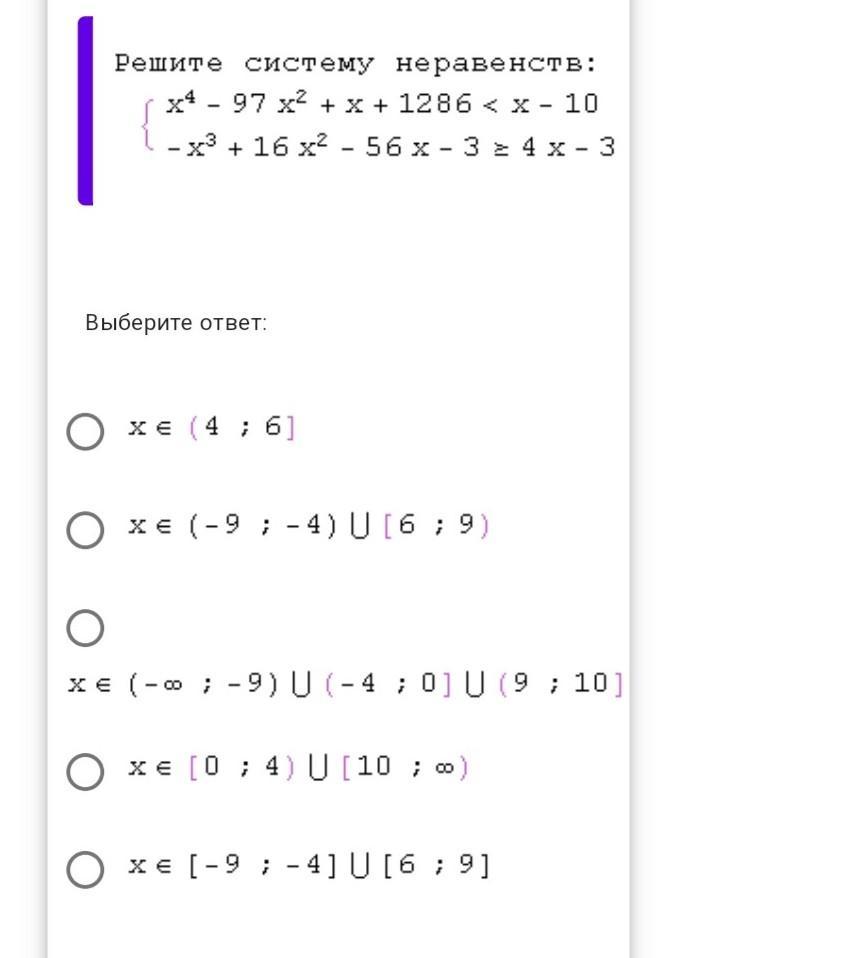Image resolution: width=864 pixels, height=958 pixels.
Task: Choose the option (-9 ; -4) ∪ [6 ; 9)
Action: [85, 530]
